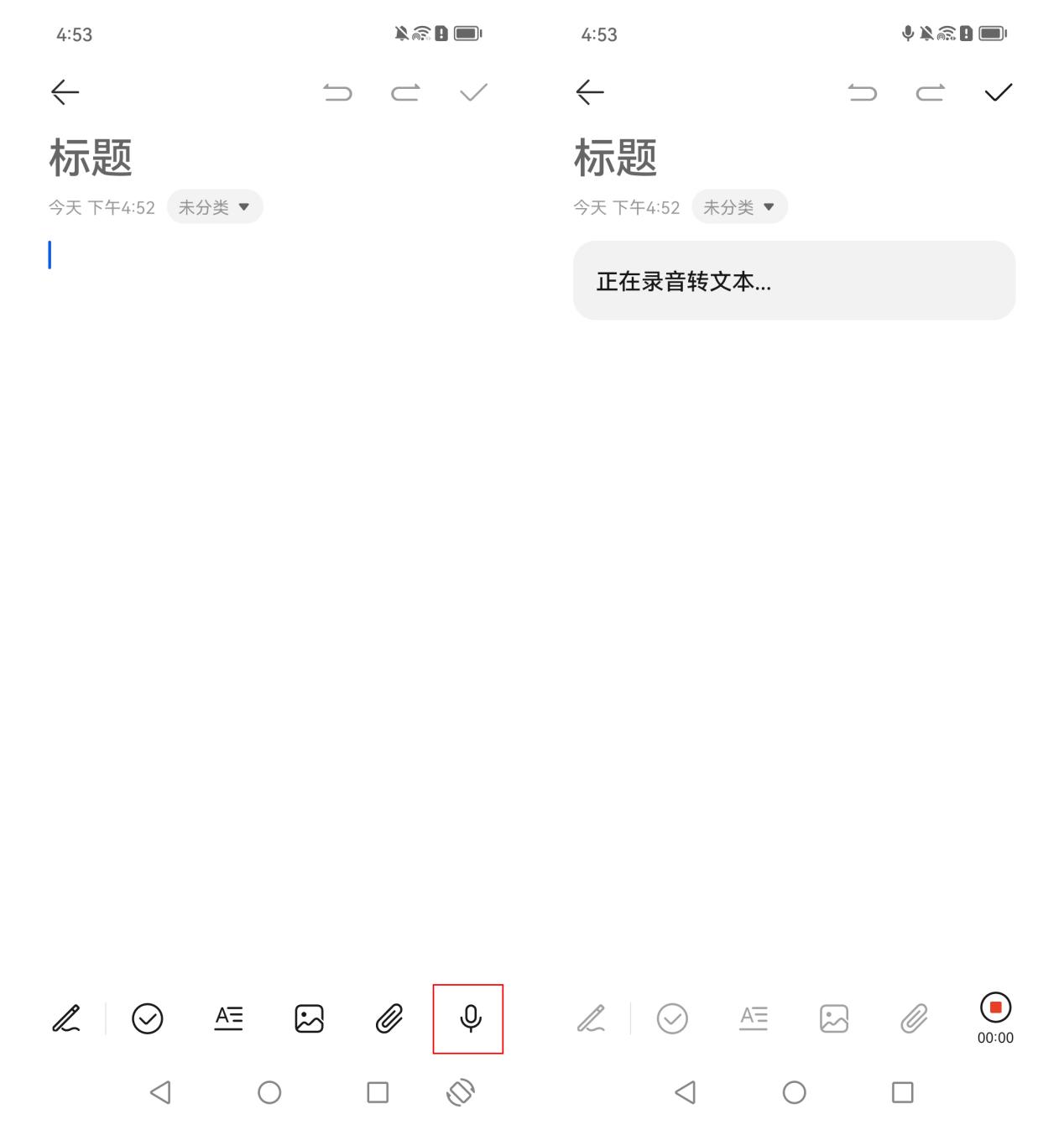The height and width of the screenshot is (1135, 1064).
Task: Save the note with the checkmark
Action: click(472, 93)
